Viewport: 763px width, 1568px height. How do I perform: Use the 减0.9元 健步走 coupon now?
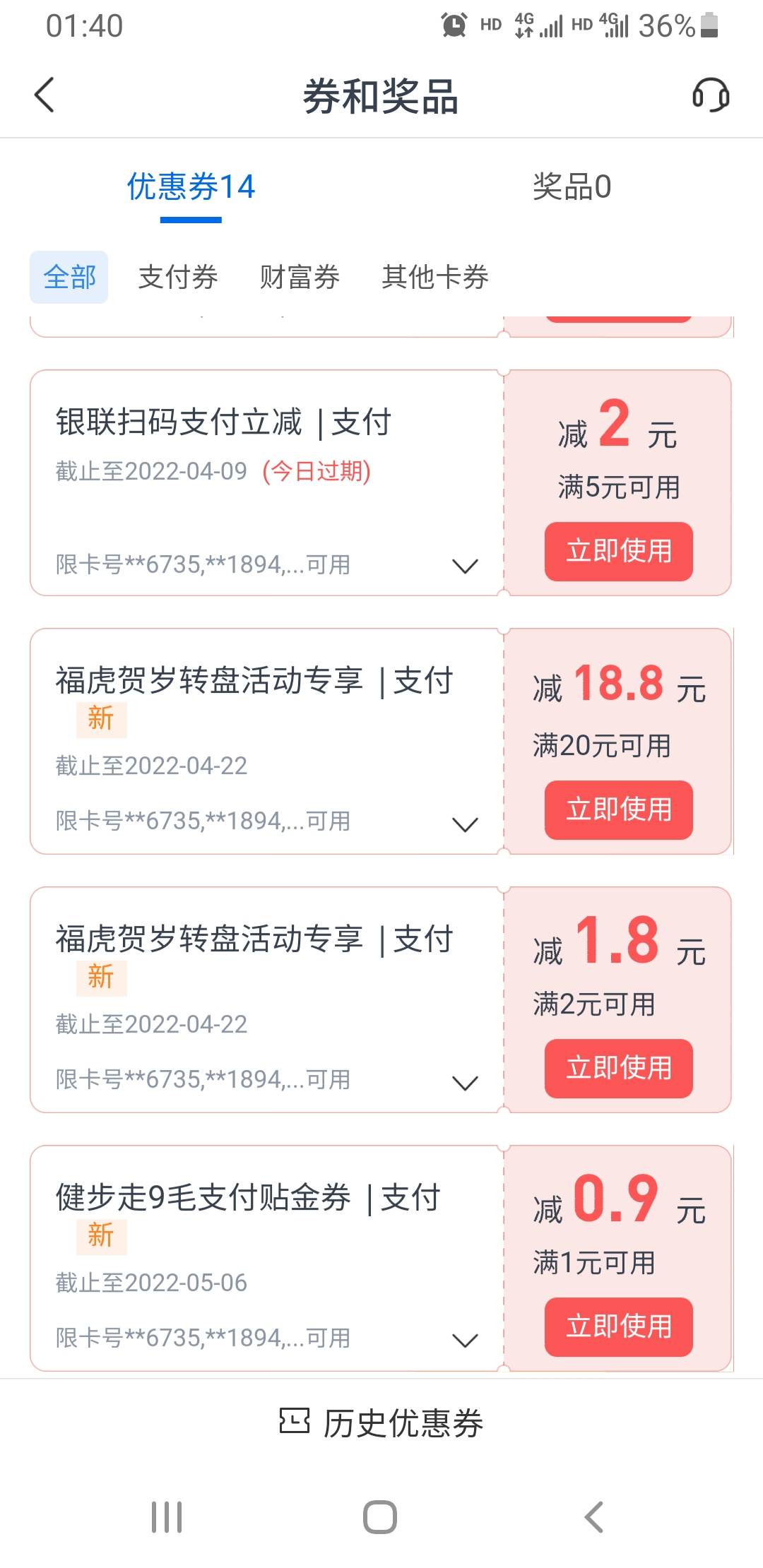(618, 1327)
